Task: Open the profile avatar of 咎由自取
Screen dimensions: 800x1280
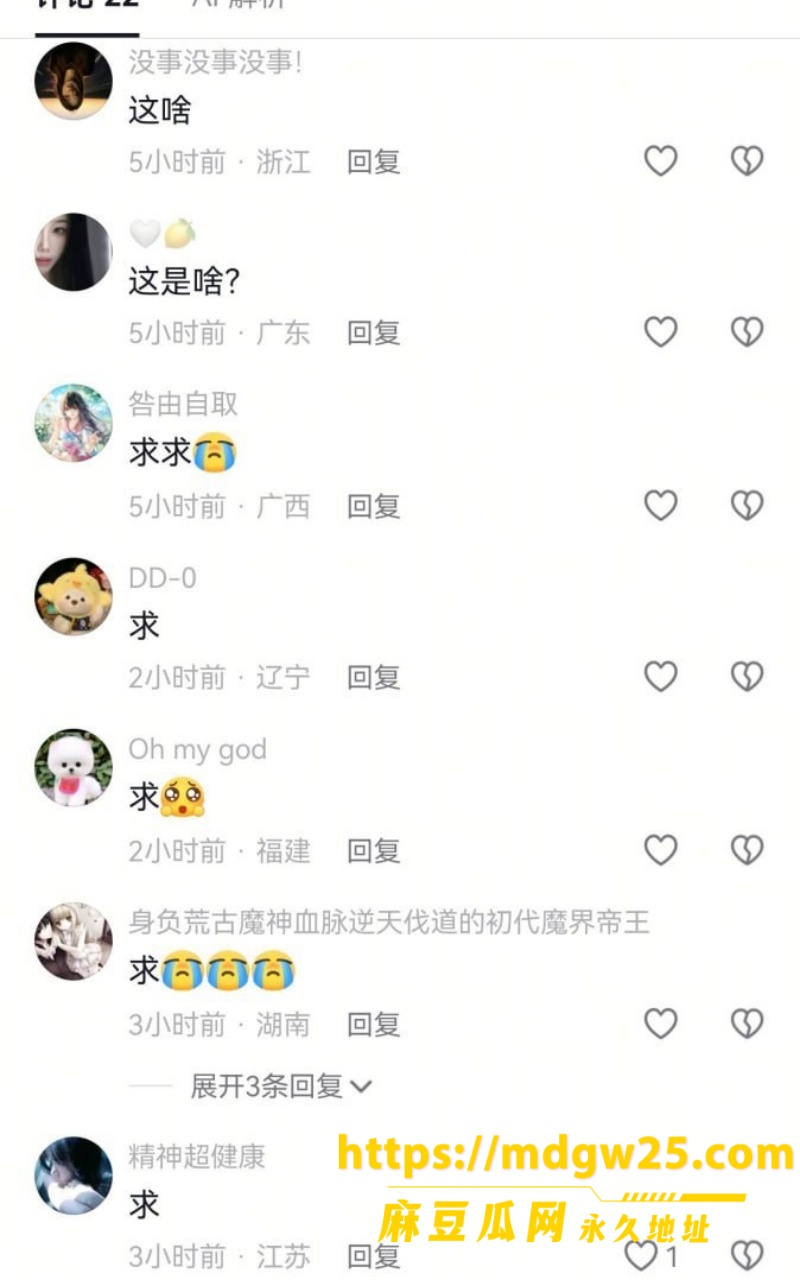Action: coord(74,424)
